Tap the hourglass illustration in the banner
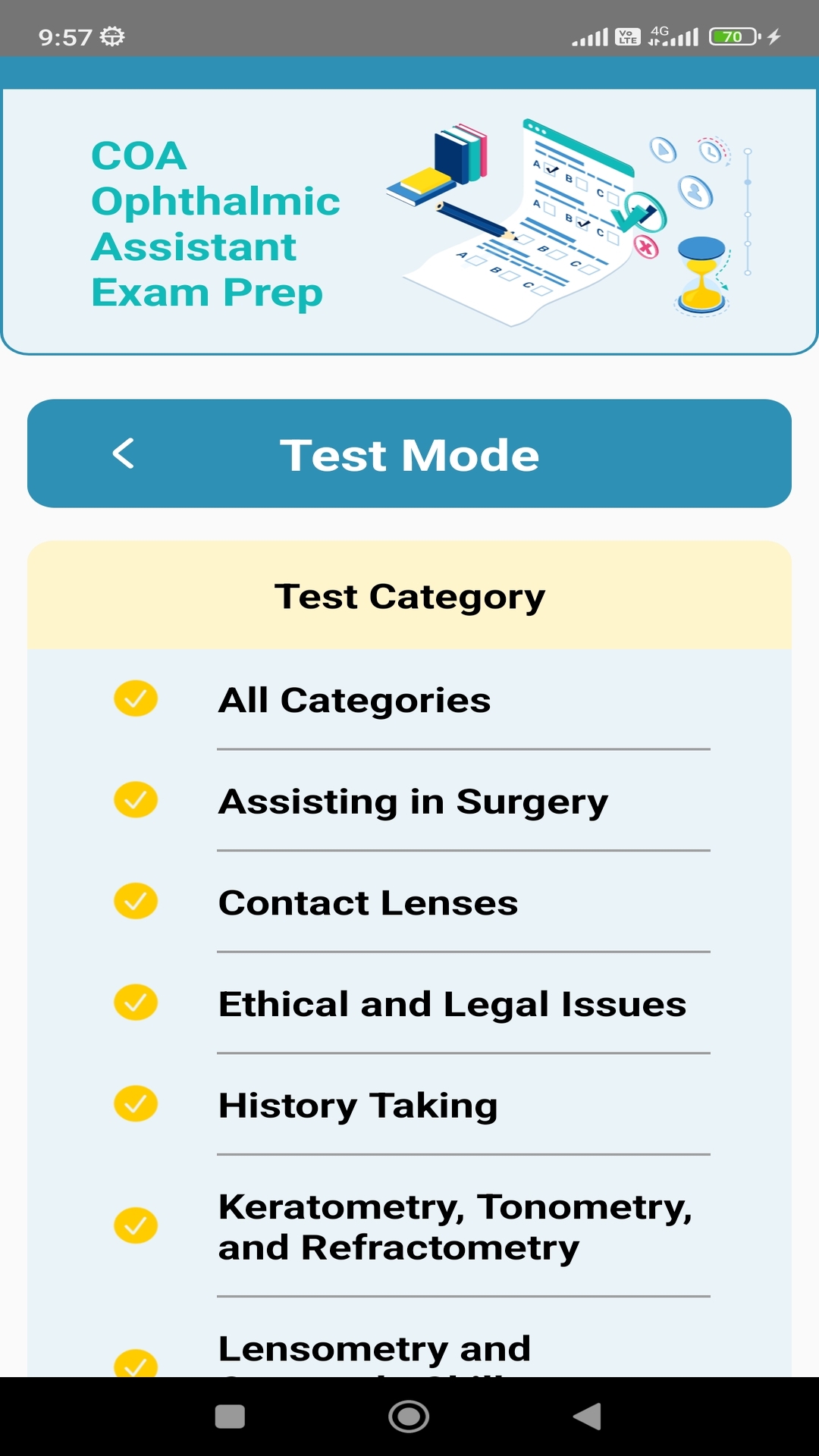 (x=699, y=273)
